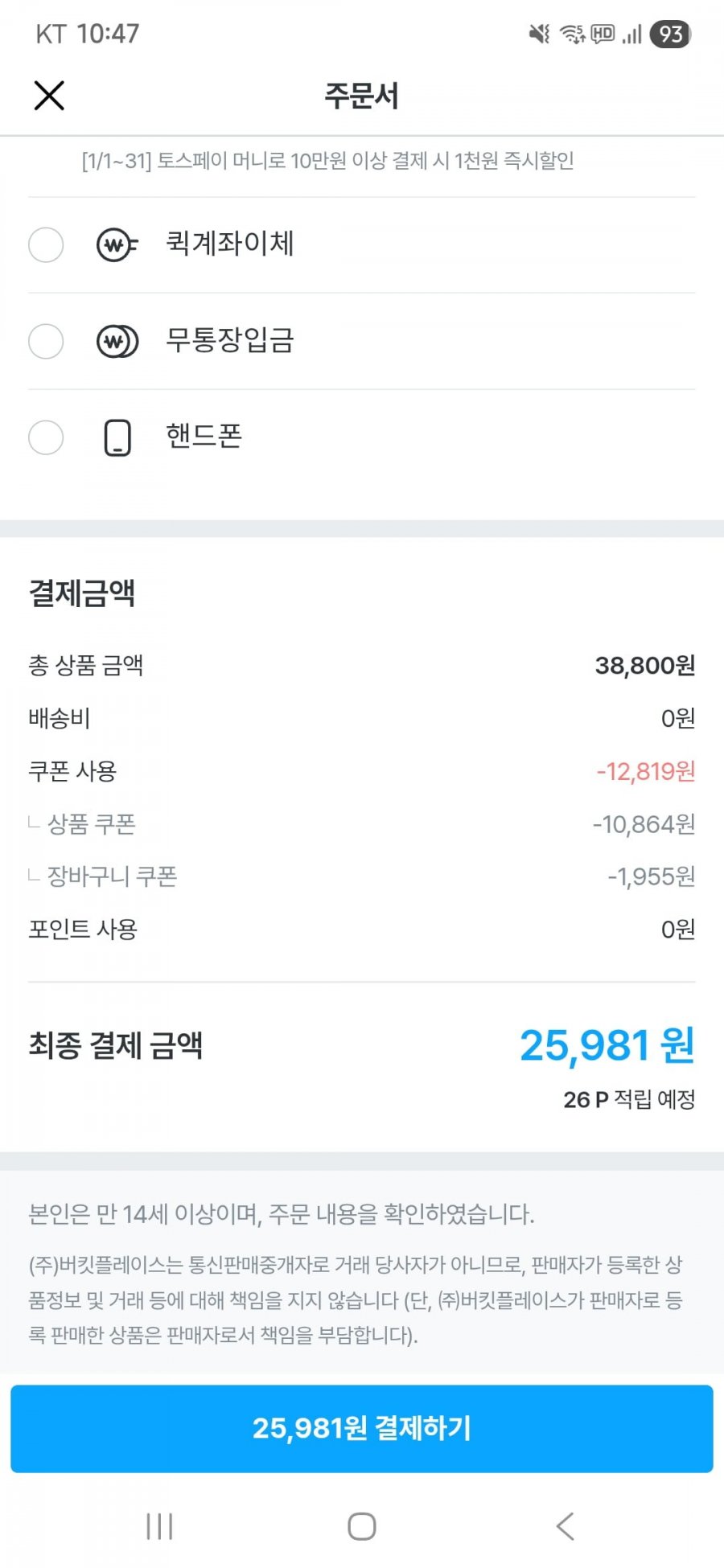The image size is (724, 1568).
Task: Go back using system navigation
Action: (566, 1525)
